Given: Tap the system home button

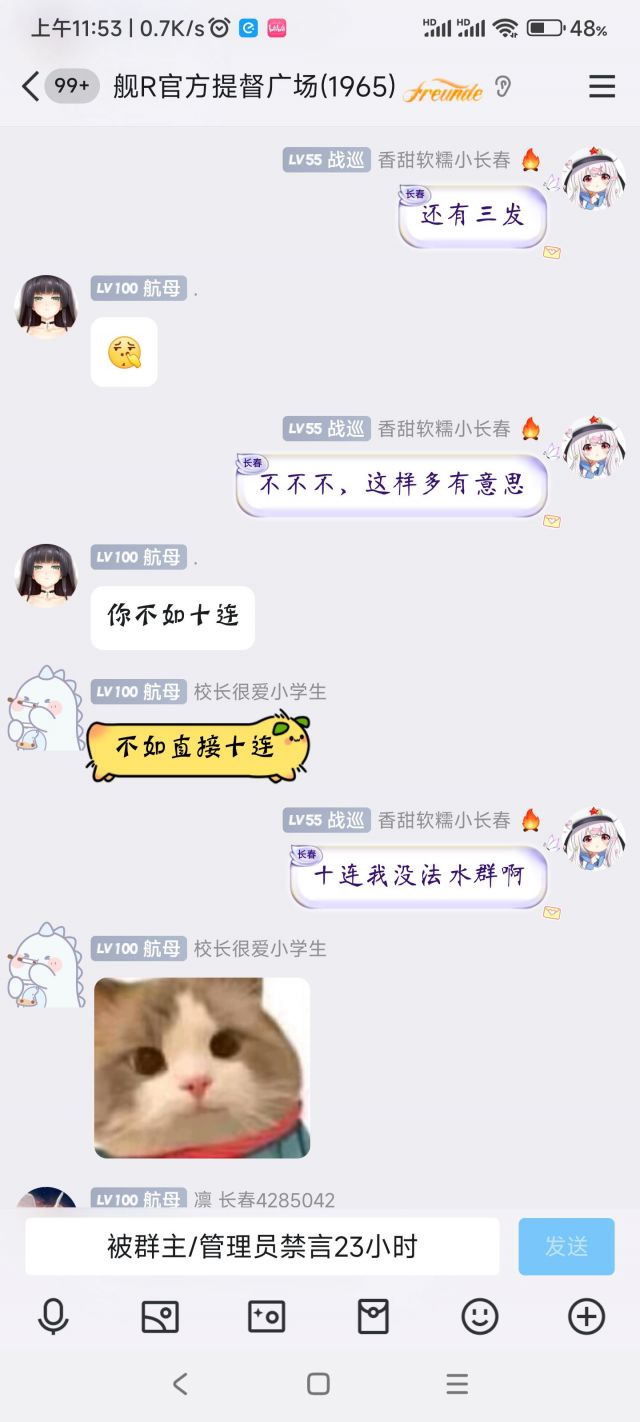Looking at the screenshot, I should pos(318,1384).
